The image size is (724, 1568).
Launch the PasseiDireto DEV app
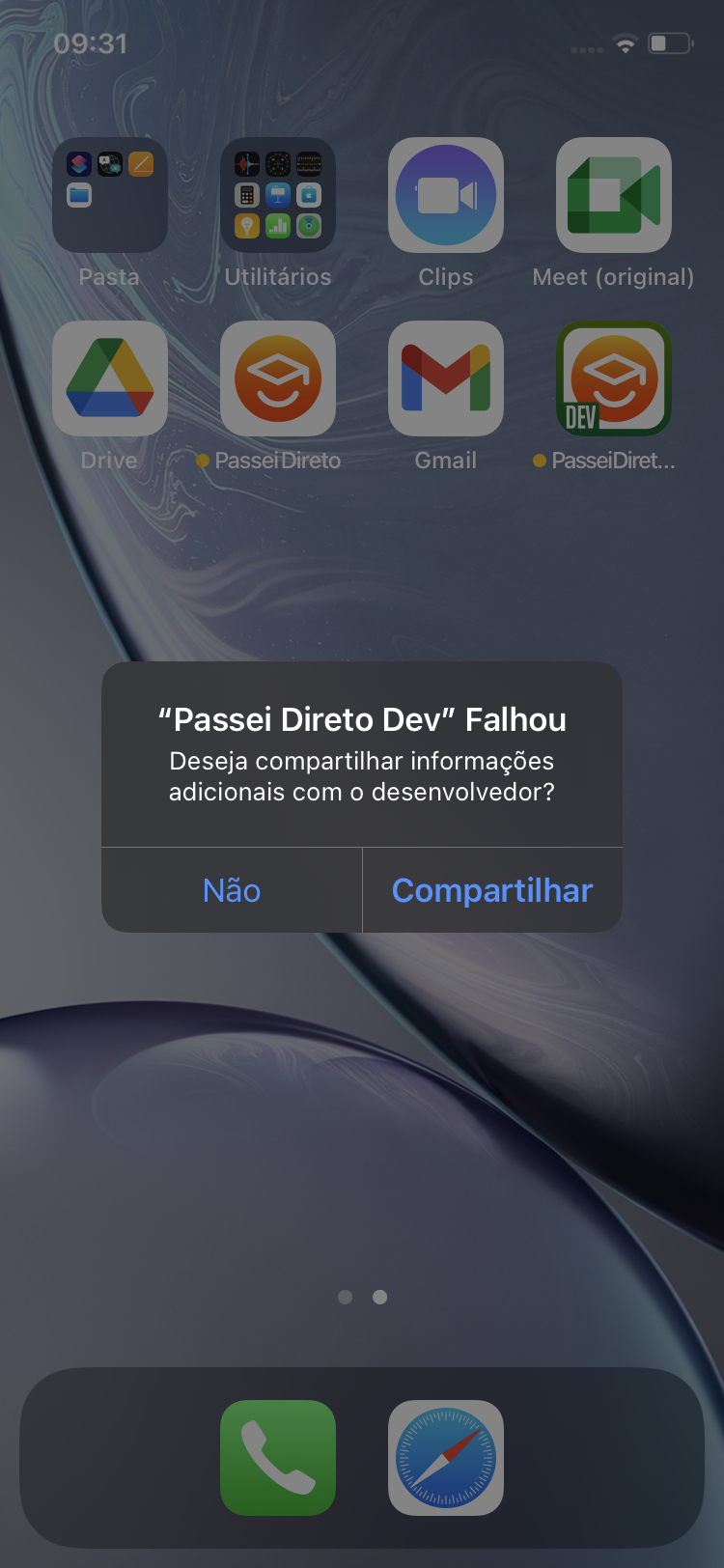614,378
